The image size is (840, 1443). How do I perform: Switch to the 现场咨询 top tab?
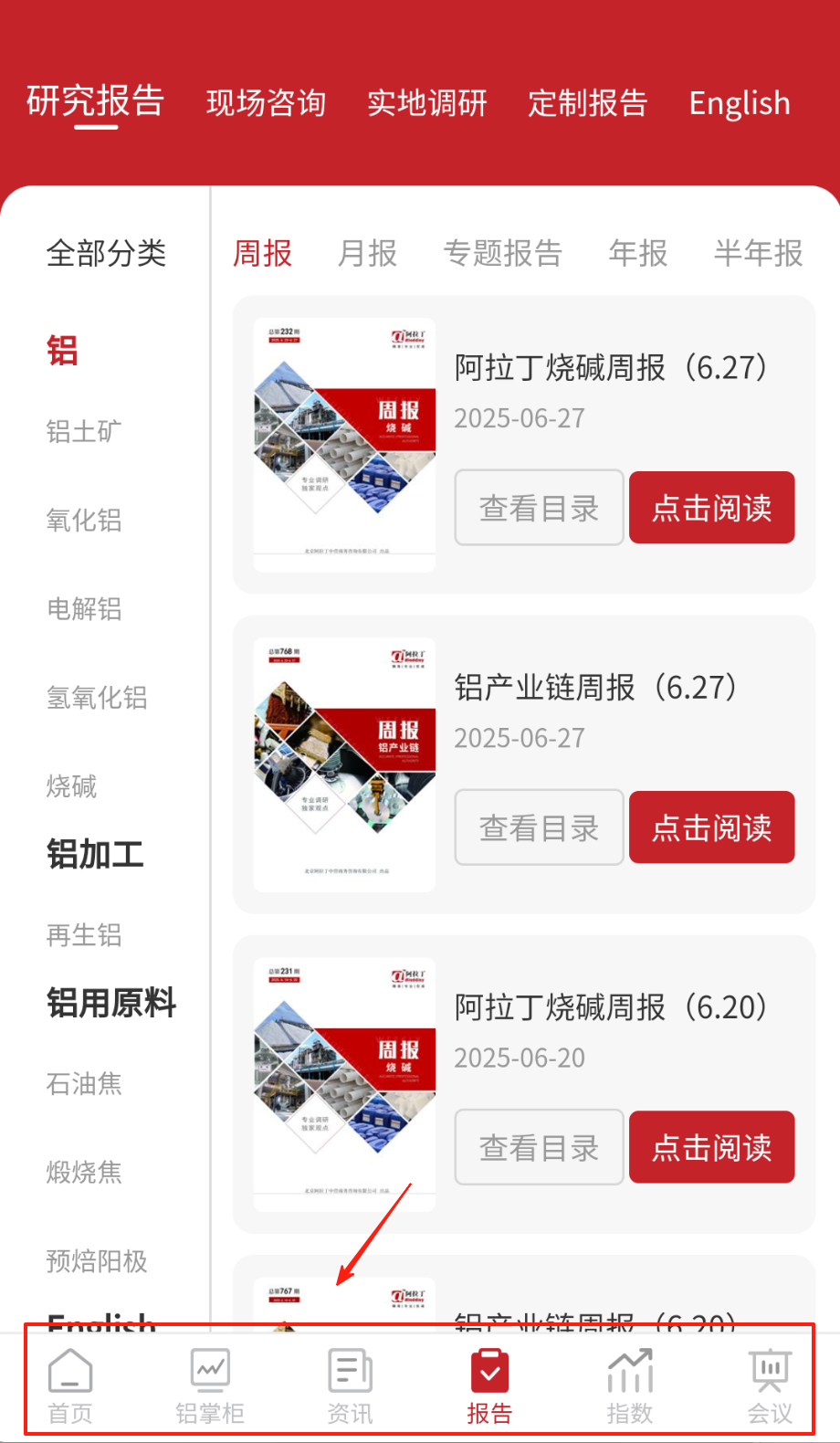(x=266, y=103)
